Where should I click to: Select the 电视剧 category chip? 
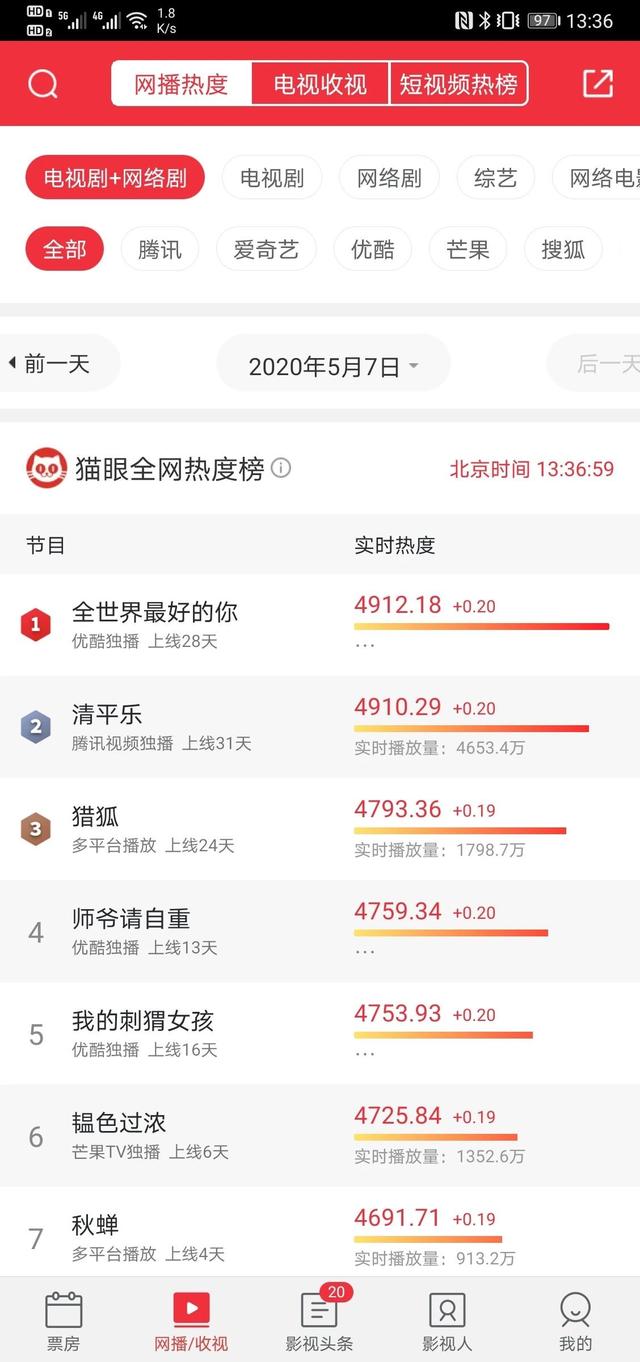point(272,178)
